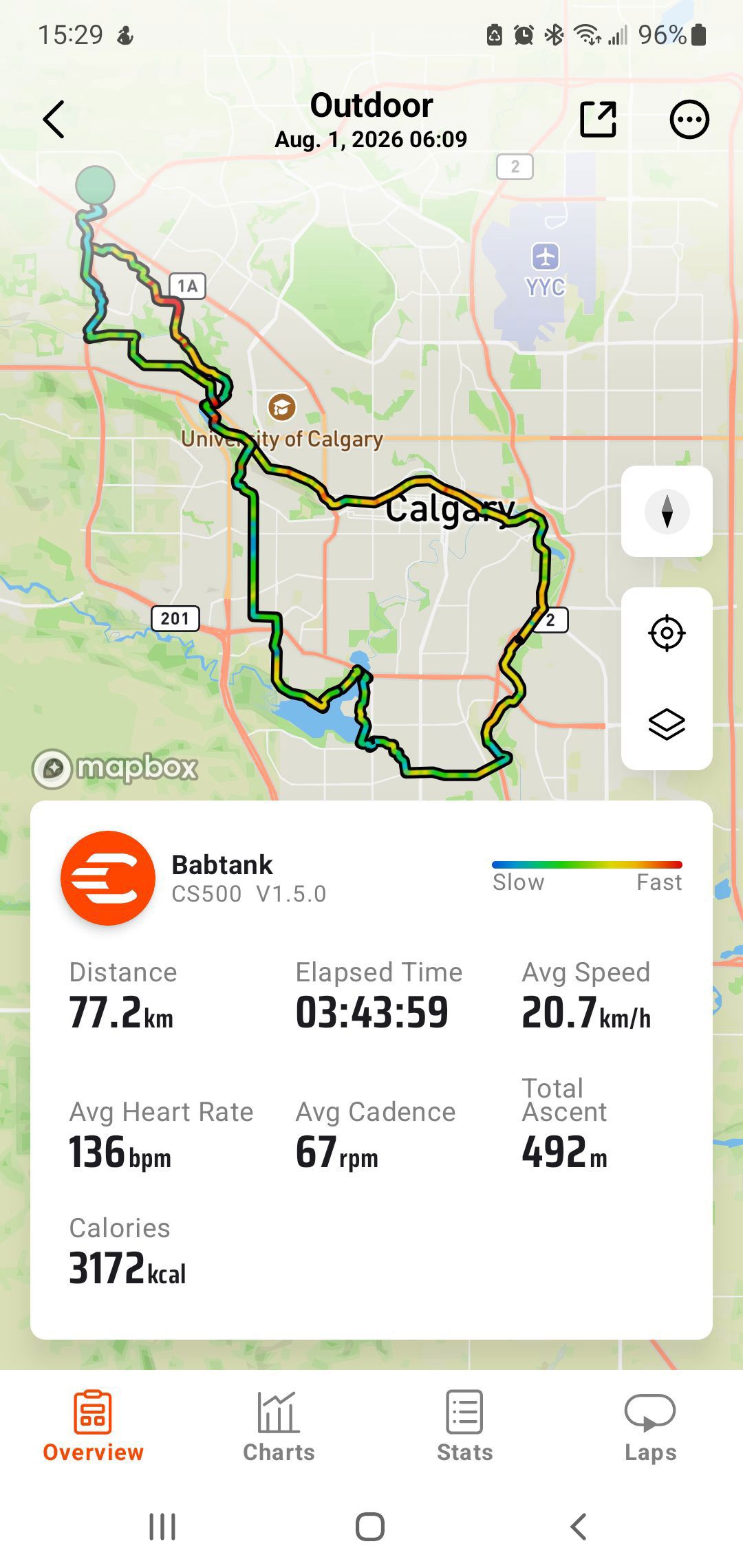This screenshot has height=1568, width=743.
Task: Open recent apps from navigation bar
Action: pos(162,1527)
